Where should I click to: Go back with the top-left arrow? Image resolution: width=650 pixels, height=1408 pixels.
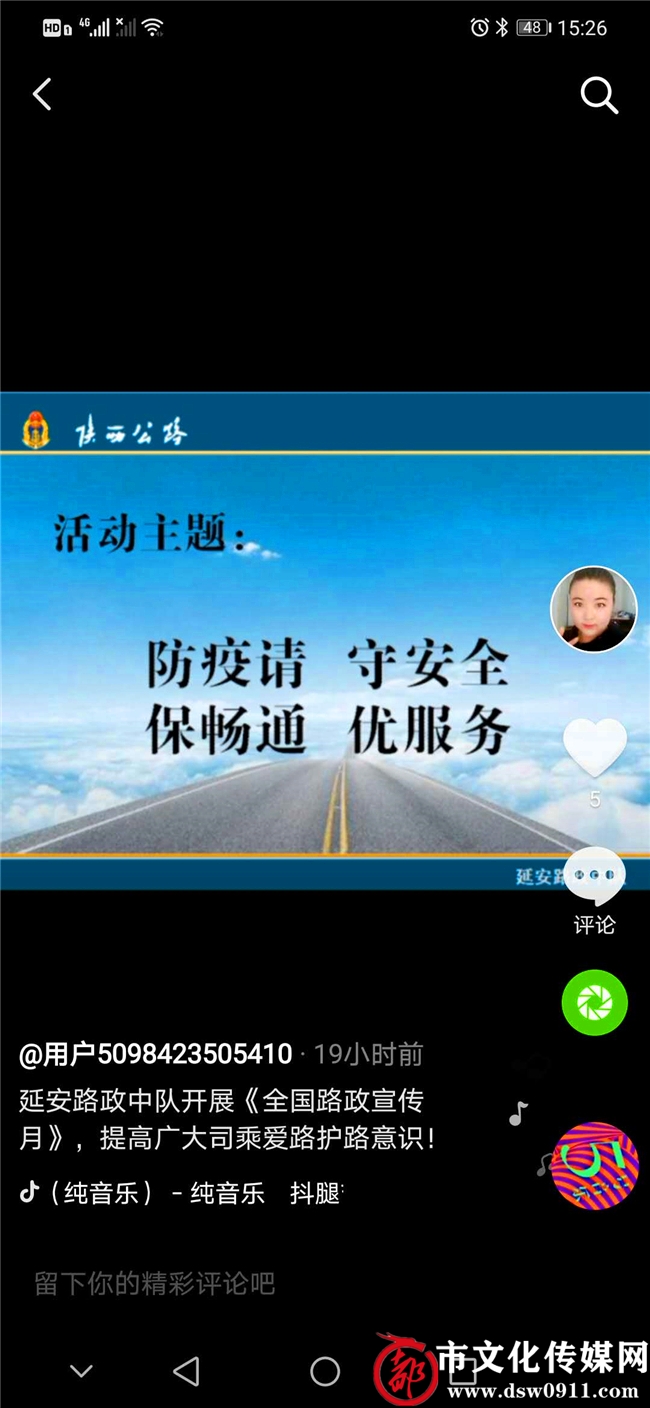42,95
